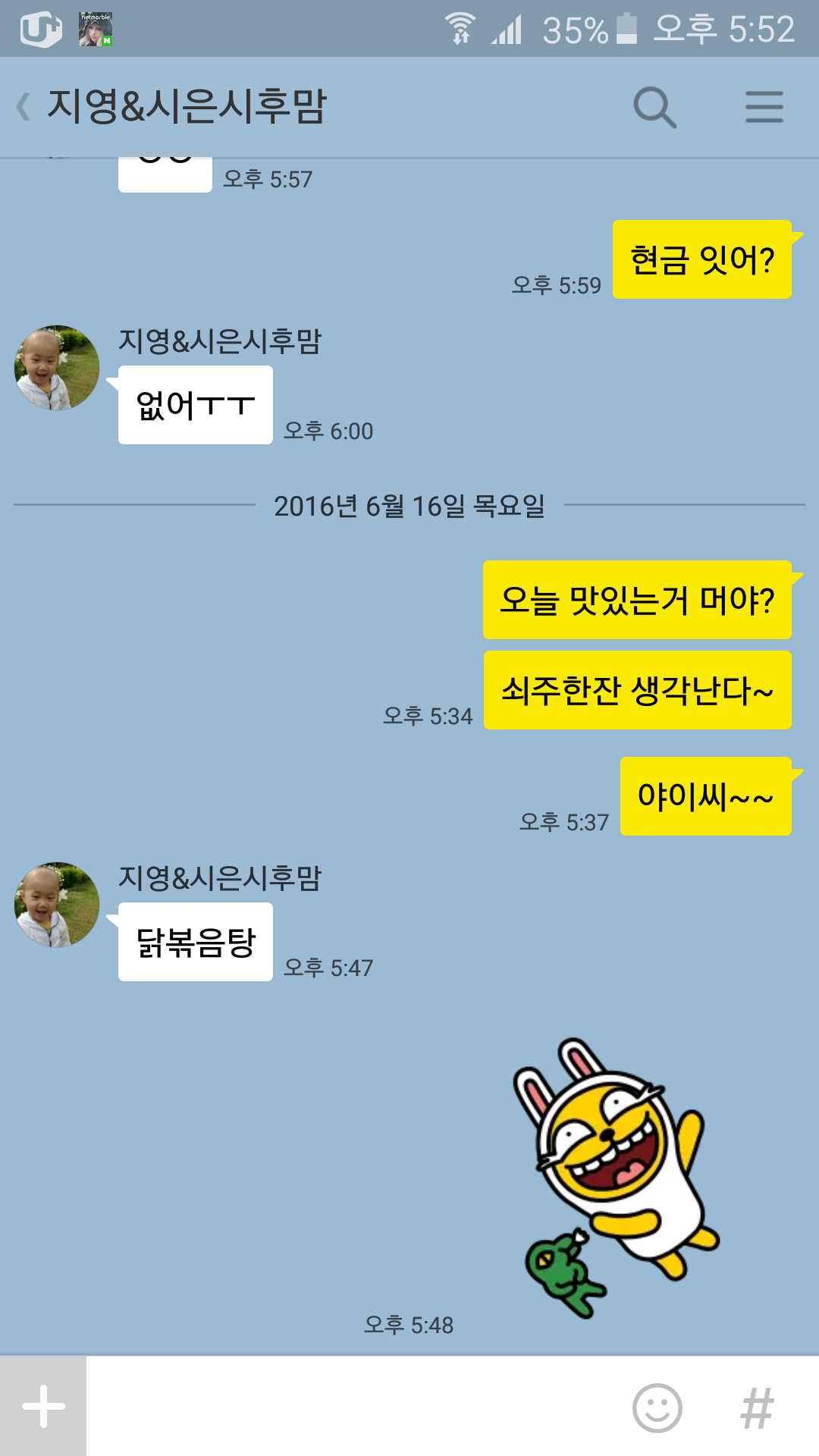
Task: Open the hashtag search button
Action: [758, 1407]
